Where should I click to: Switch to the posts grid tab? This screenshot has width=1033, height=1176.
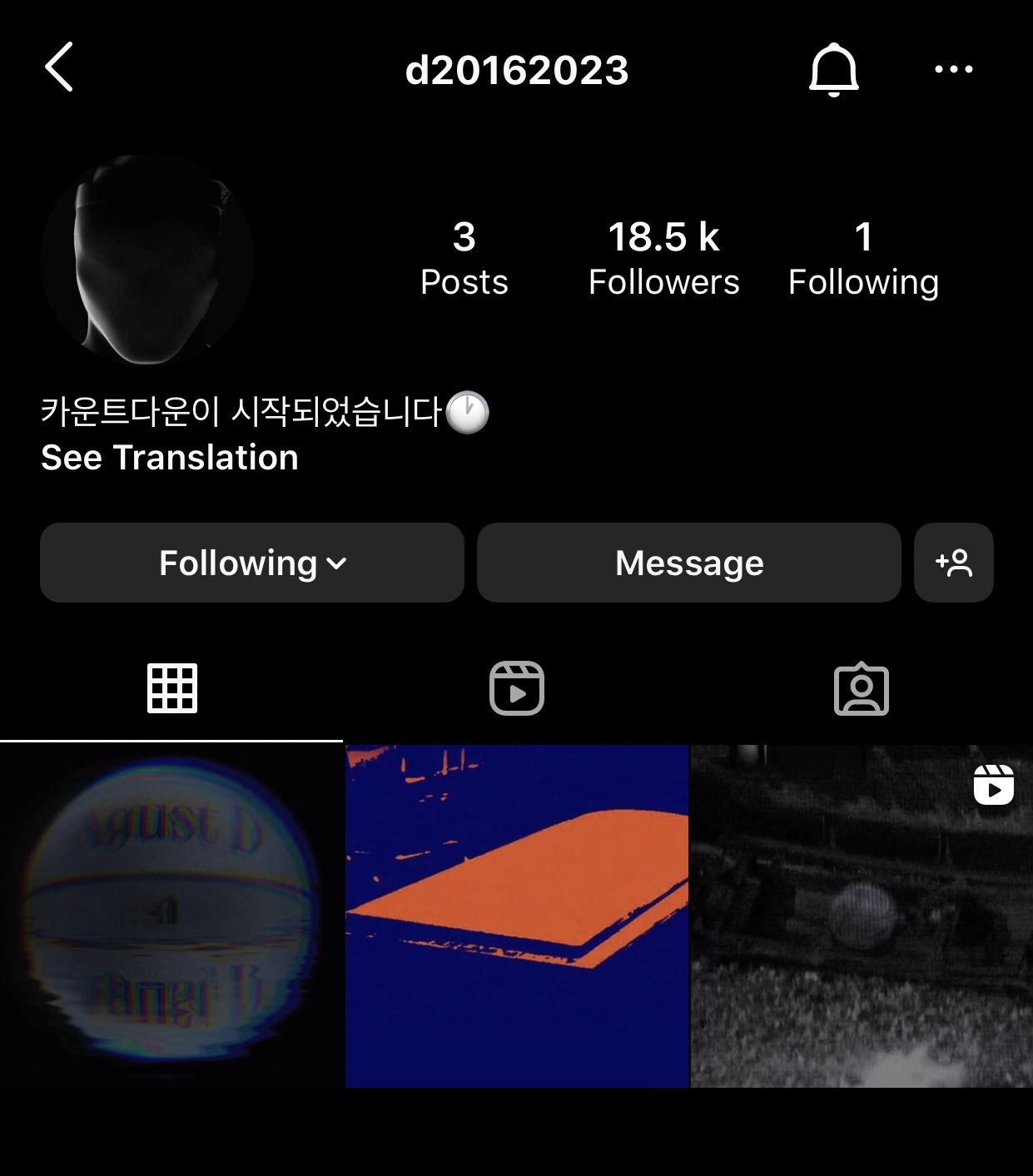[x=171, y=688]
